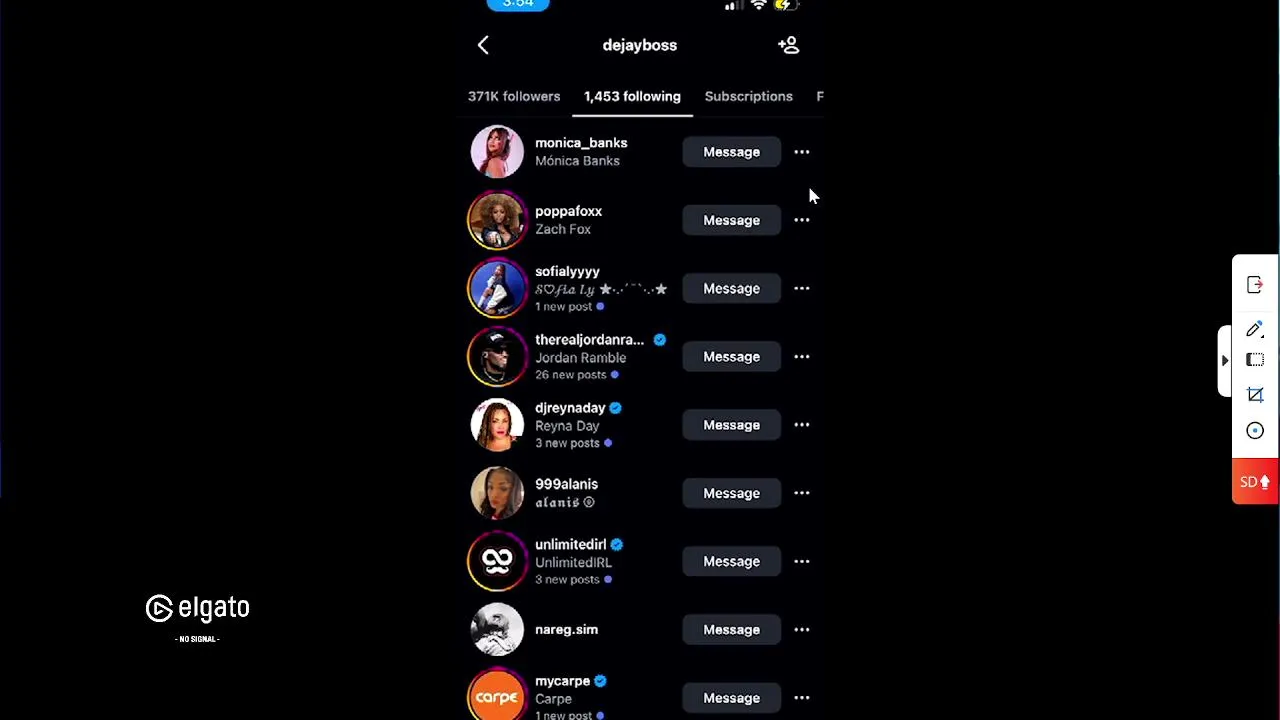
Task: Open poppafoxx profile row
Action: (568, 220)
